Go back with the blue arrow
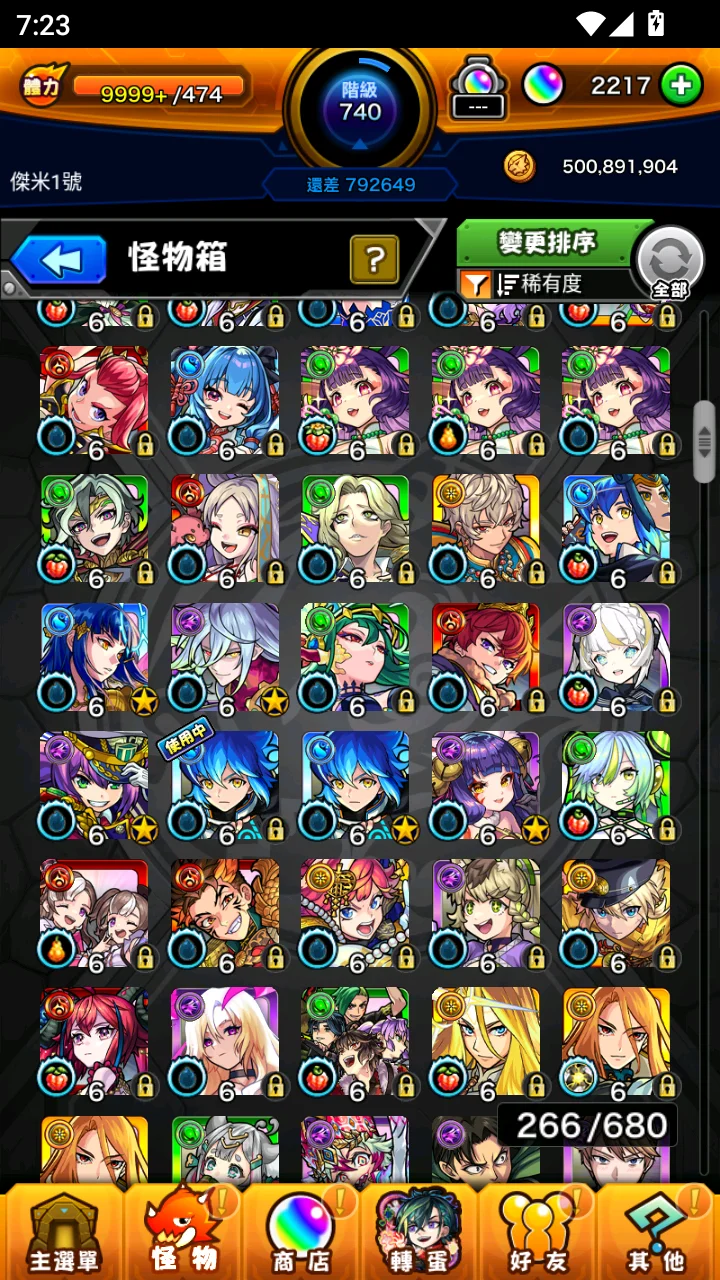Viewport: 720px width, 1280px height. pyautogui.click(x=60, y=261)
